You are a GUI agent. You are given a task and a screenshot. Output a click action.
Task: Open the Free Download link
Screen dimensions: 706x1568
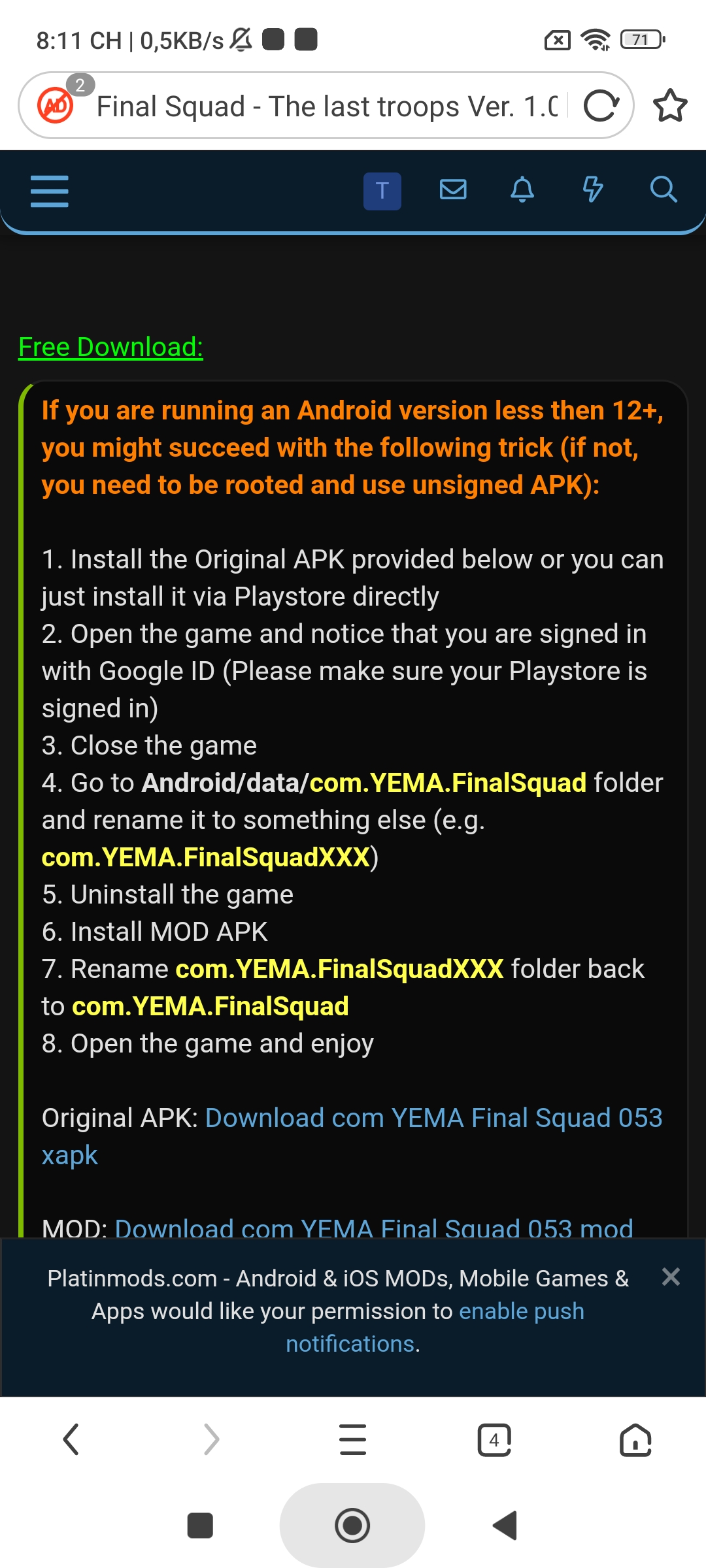coord(111,347)
